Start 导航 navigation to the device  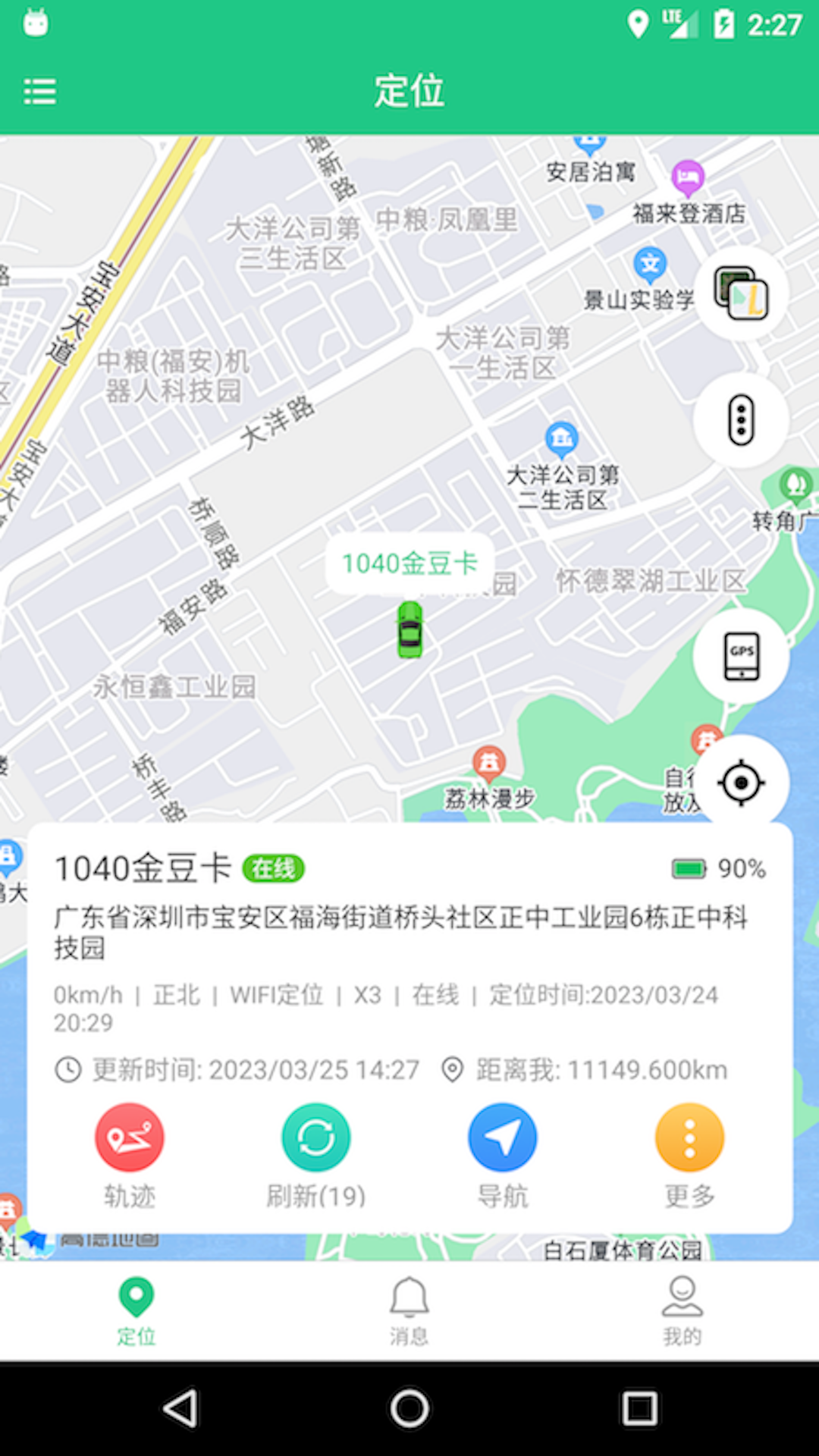tap(502, 1137)
